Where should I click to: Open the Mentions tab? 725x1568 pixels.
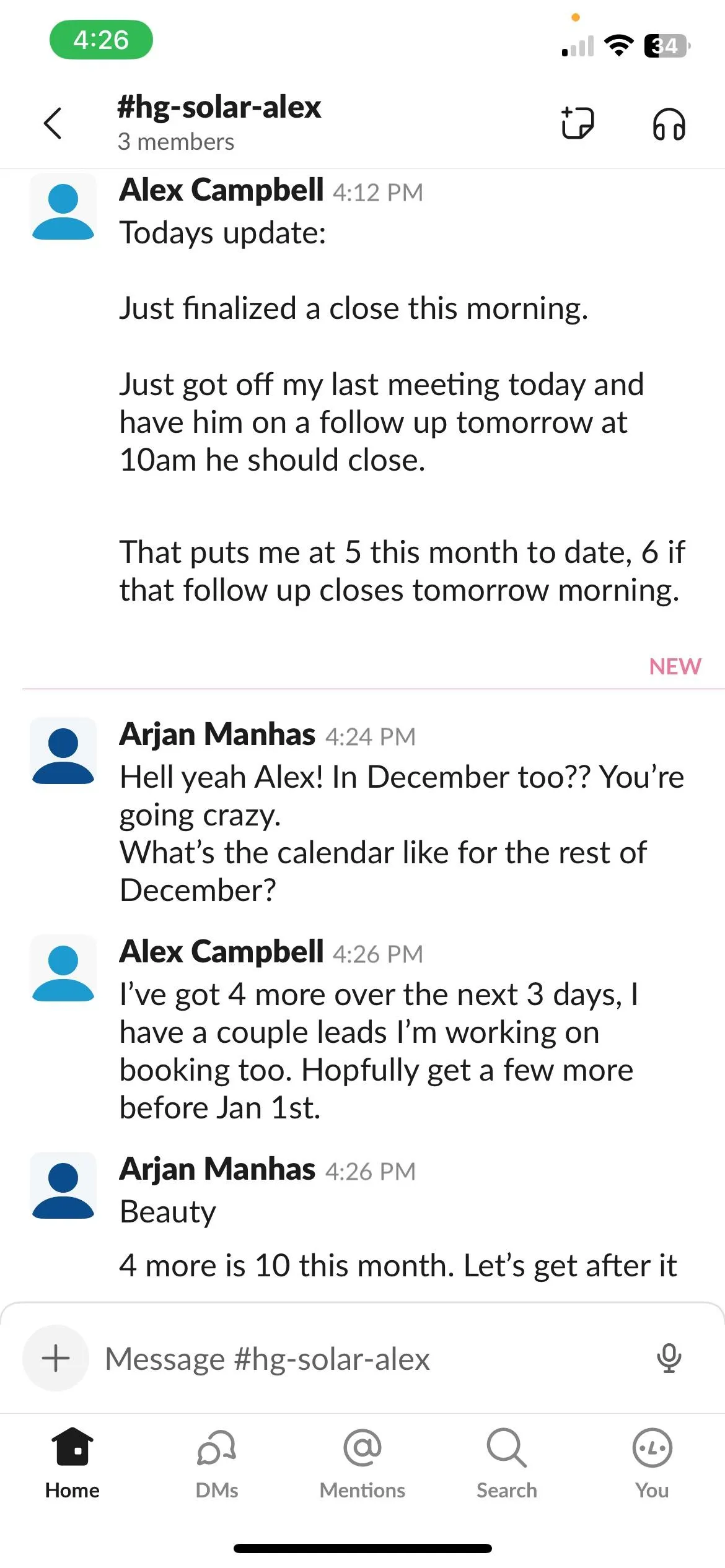point(362,1463)
